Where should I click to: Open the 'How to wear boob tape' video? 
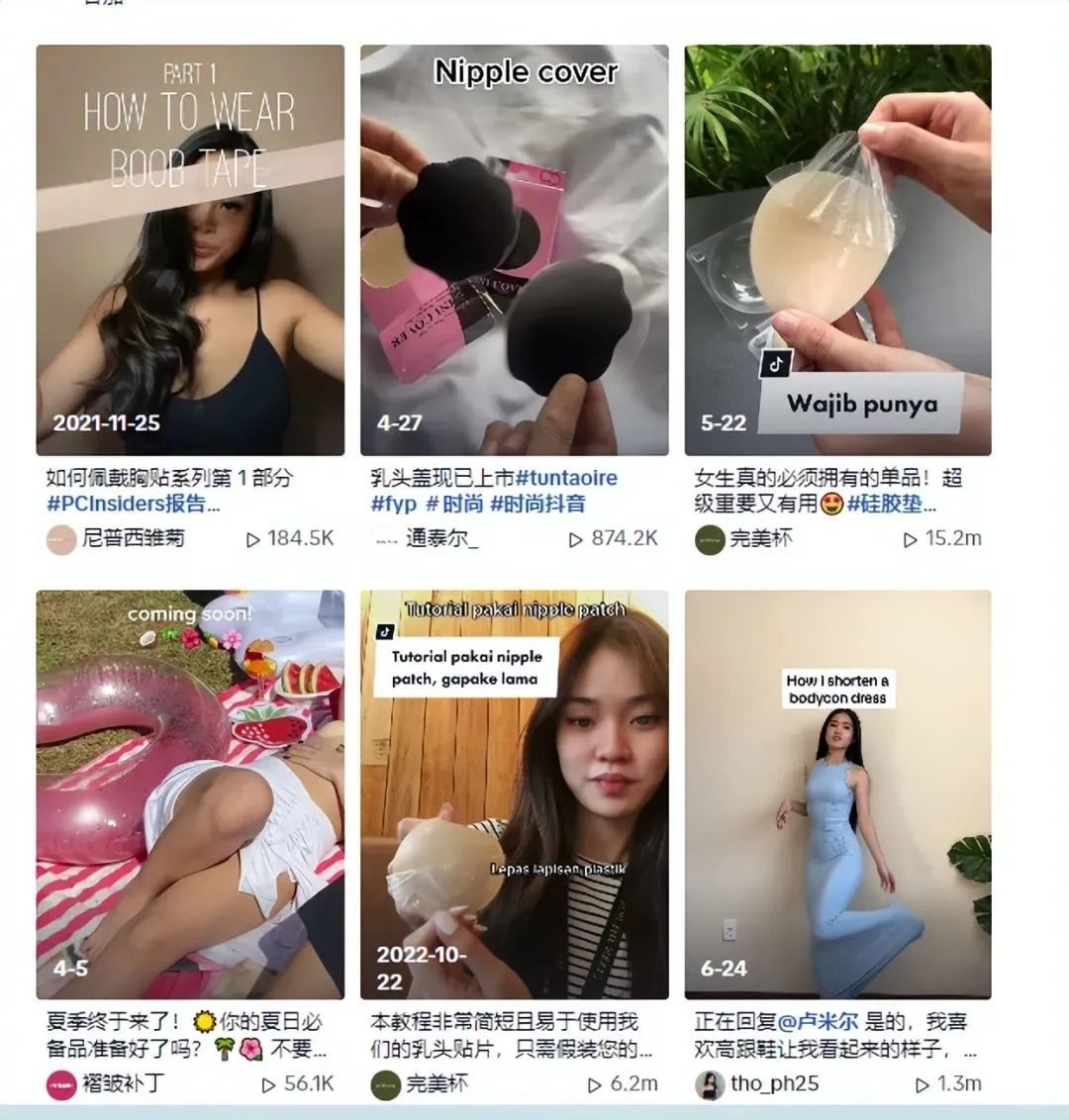pyautogui.click(x=190, y=249)
